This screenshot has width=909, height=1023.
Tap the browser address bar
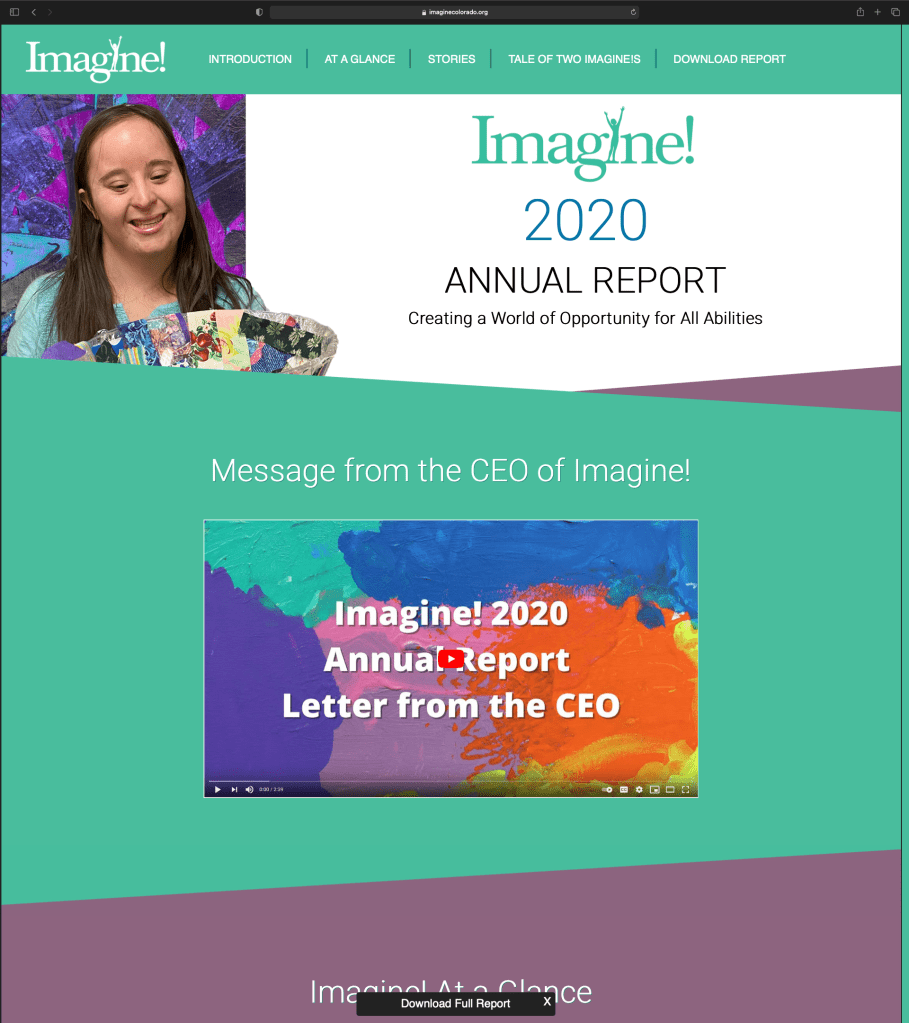(455, 12)
